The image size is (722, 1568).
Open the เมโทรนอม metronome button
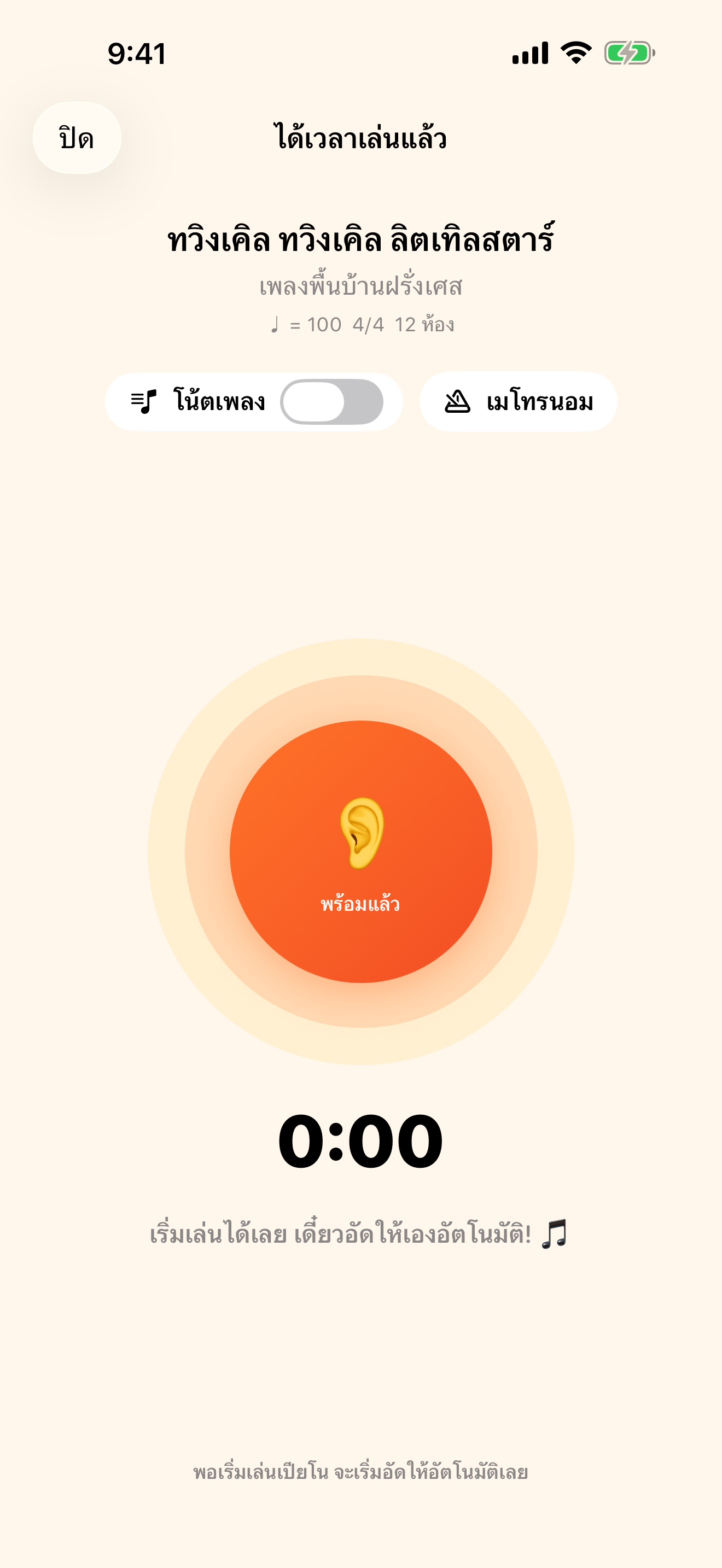tap(518, 402)
